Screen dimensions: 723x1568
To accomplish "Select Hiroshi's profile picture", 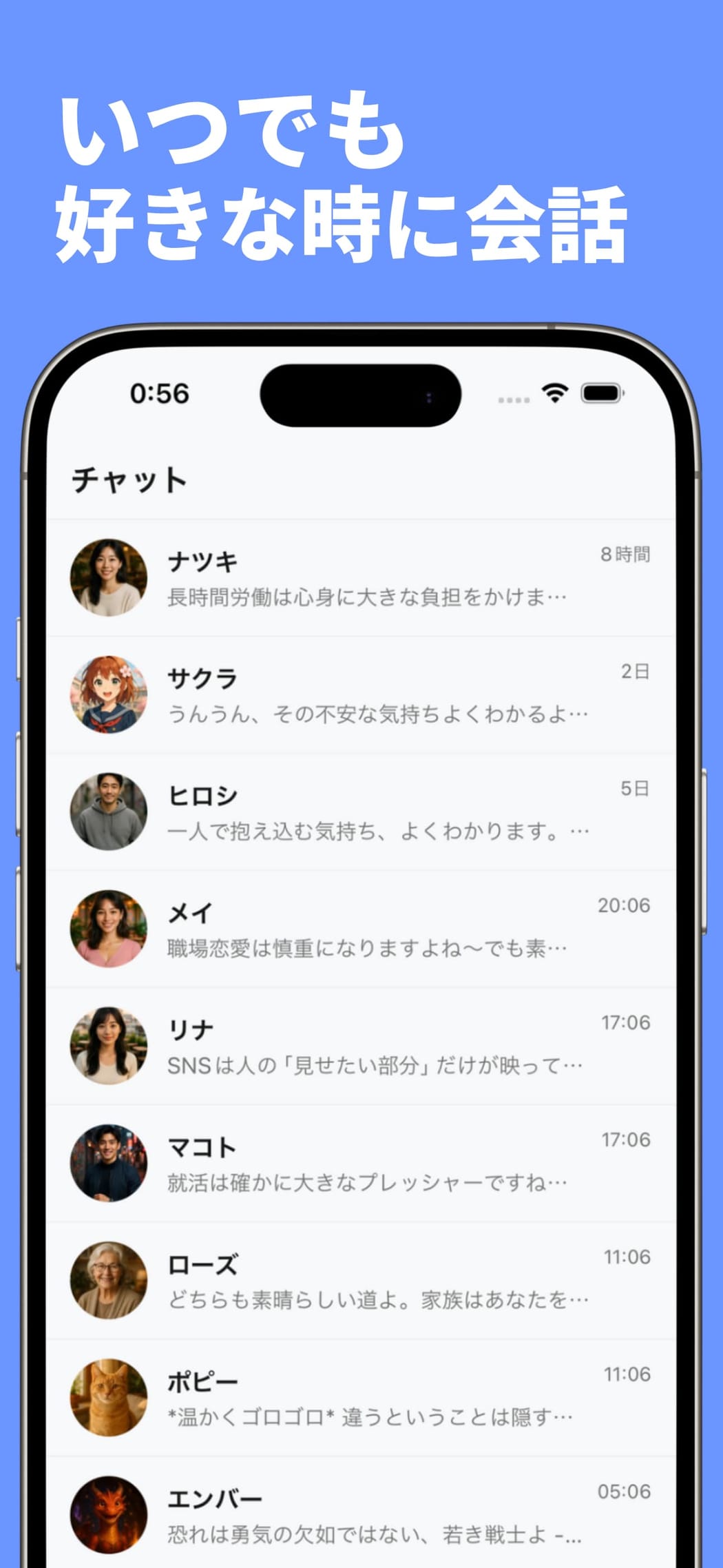I will [x=109, y=812].
